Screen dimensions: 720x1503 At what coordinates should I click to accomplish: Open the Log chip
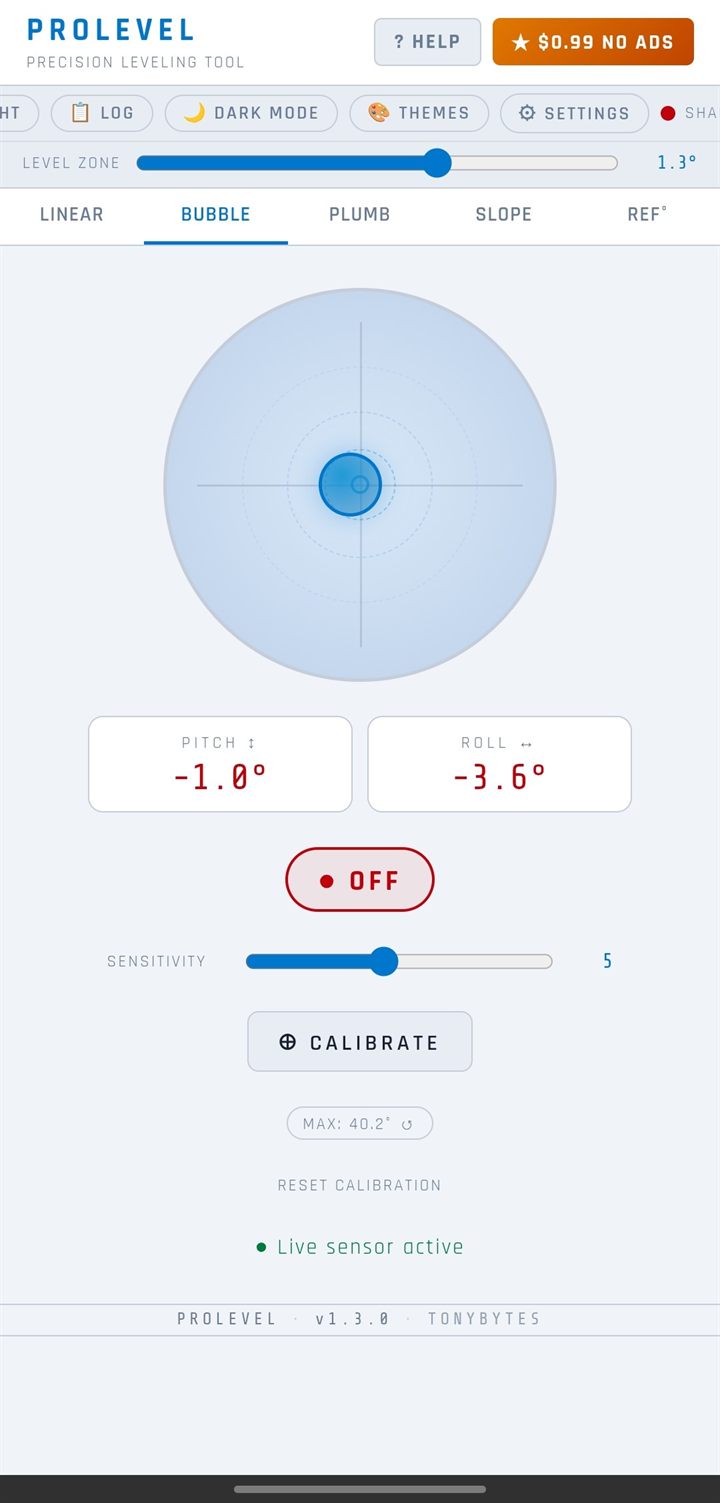tap(102, 113)
